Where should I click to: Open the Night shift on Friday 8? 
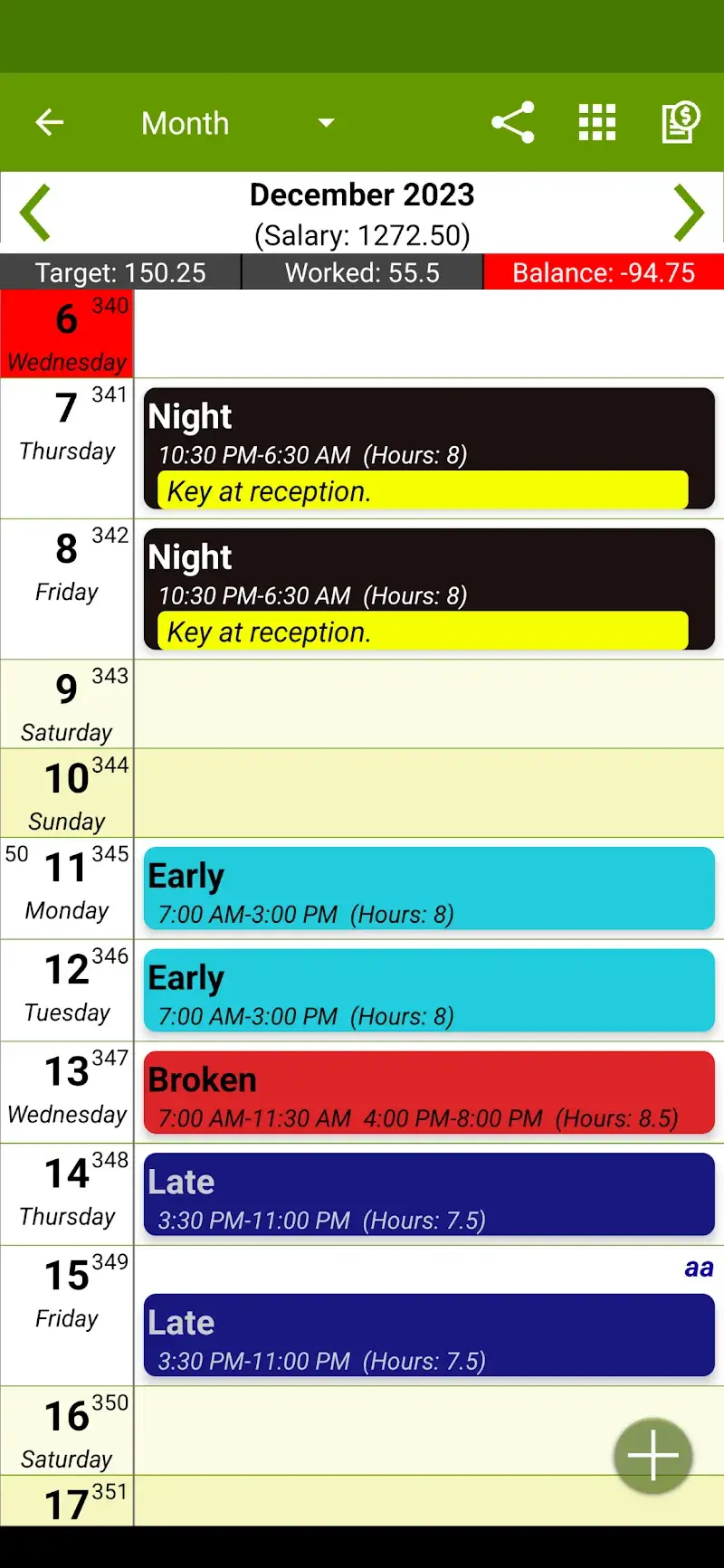point(429,589)
